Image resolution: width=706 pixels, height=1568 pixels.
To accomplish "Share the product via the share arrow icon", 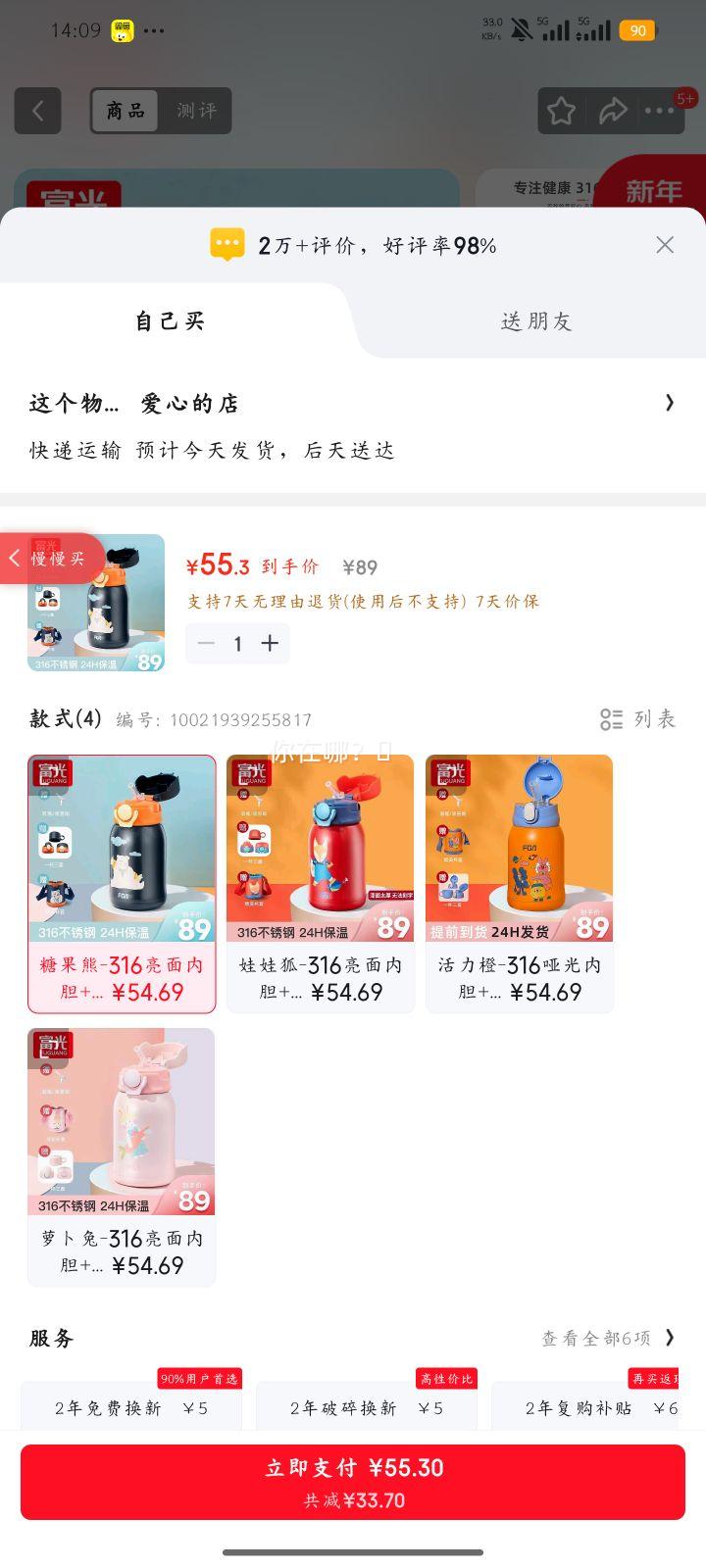I will [x=613, y=111].
